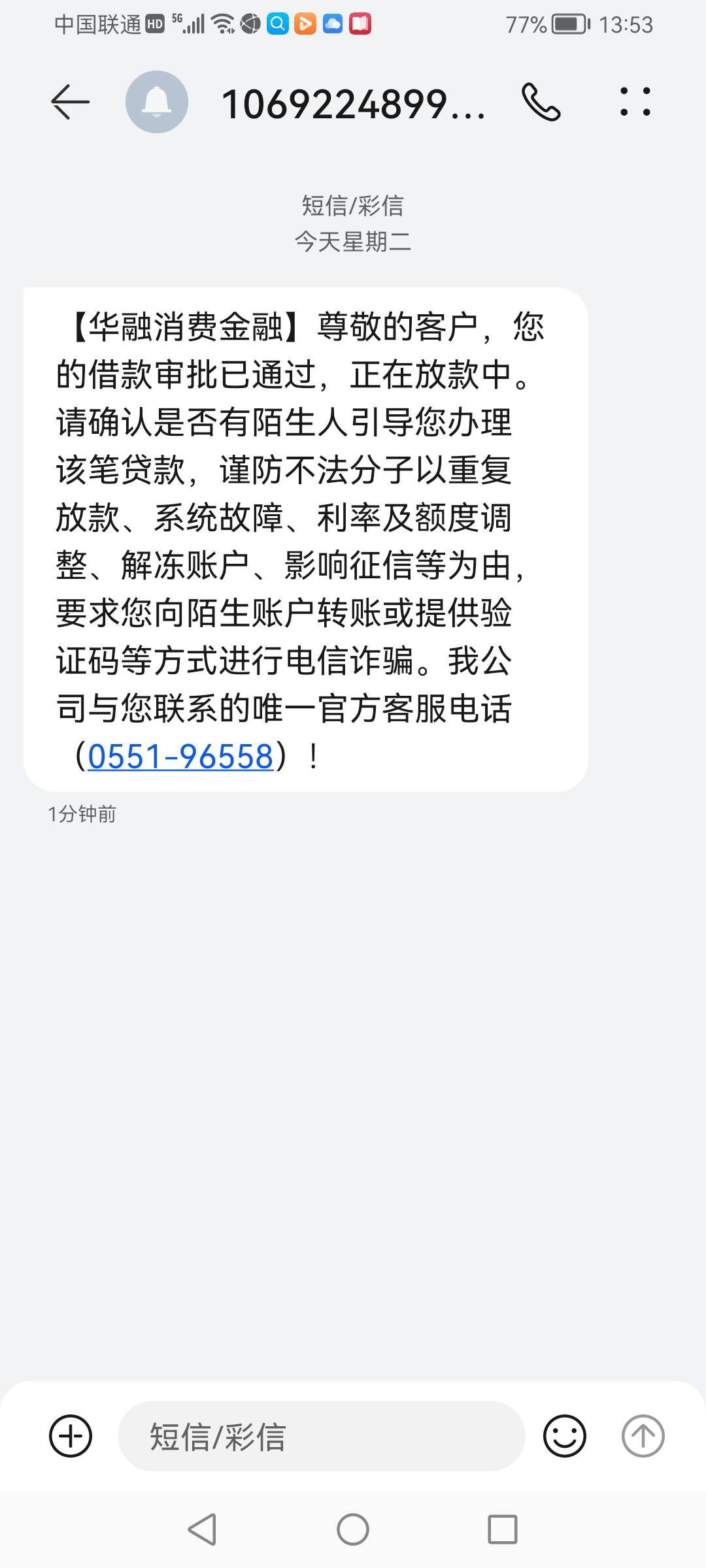Go back to the message list
706x1568 pixels.
click(x=70, y=102)
